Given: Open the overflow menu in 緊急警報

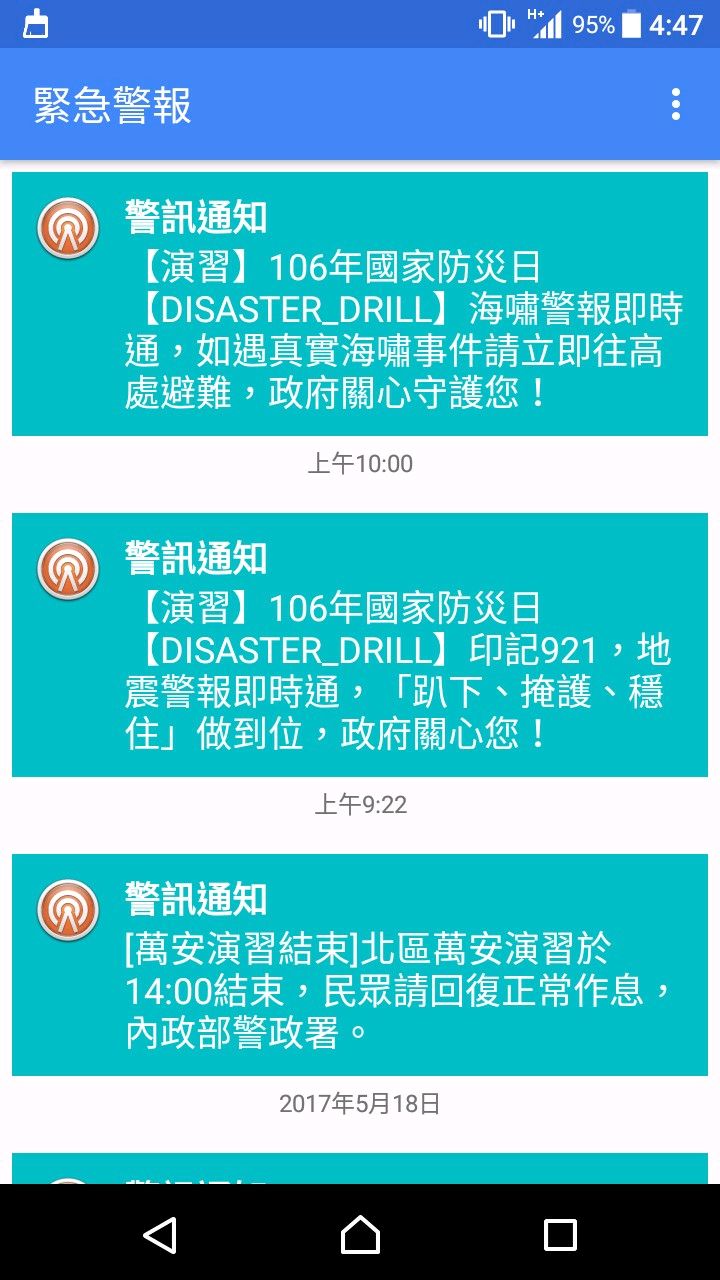Looking at the screenshot, I should (x=676, y=104).
